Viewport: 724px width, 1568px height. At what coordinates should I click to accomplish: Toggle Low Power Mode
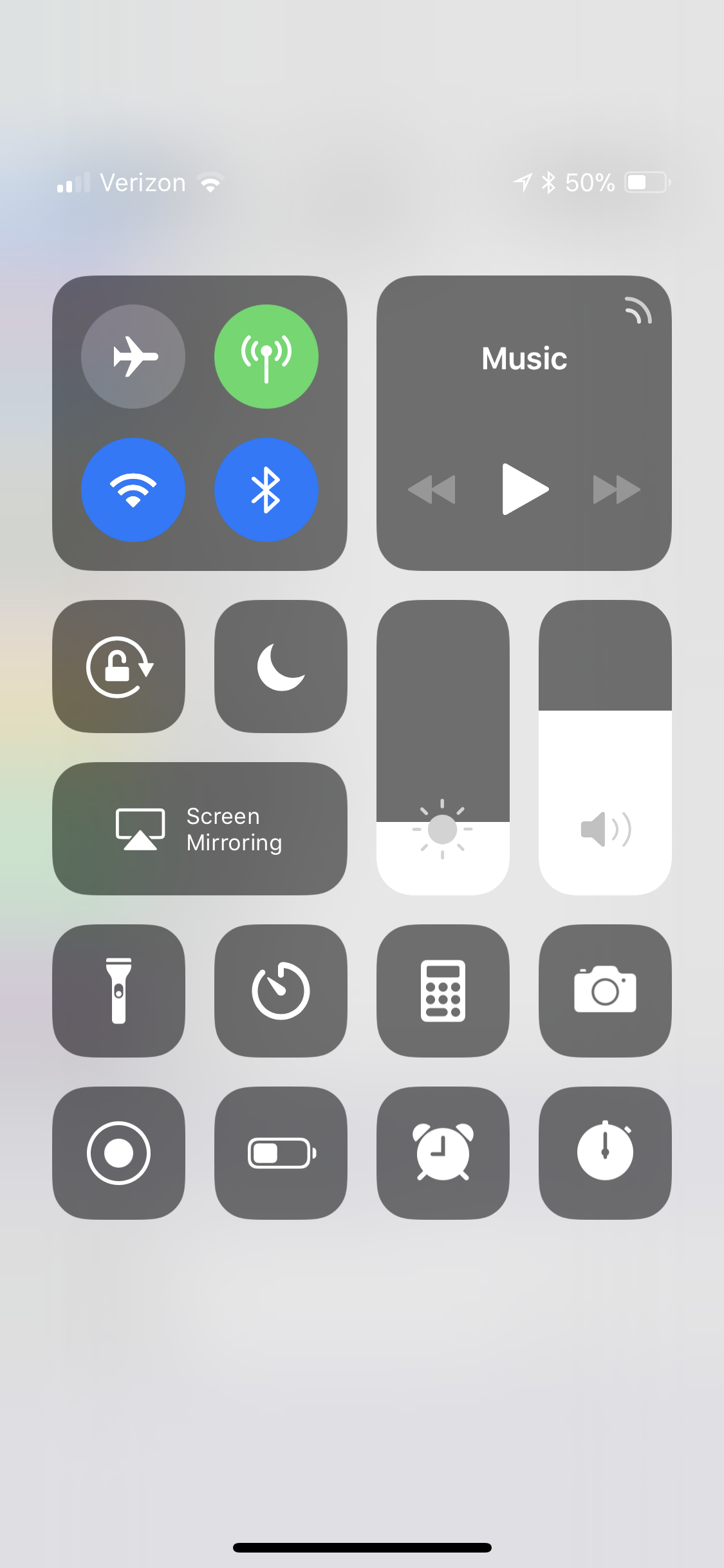[x=281, y=1153]
